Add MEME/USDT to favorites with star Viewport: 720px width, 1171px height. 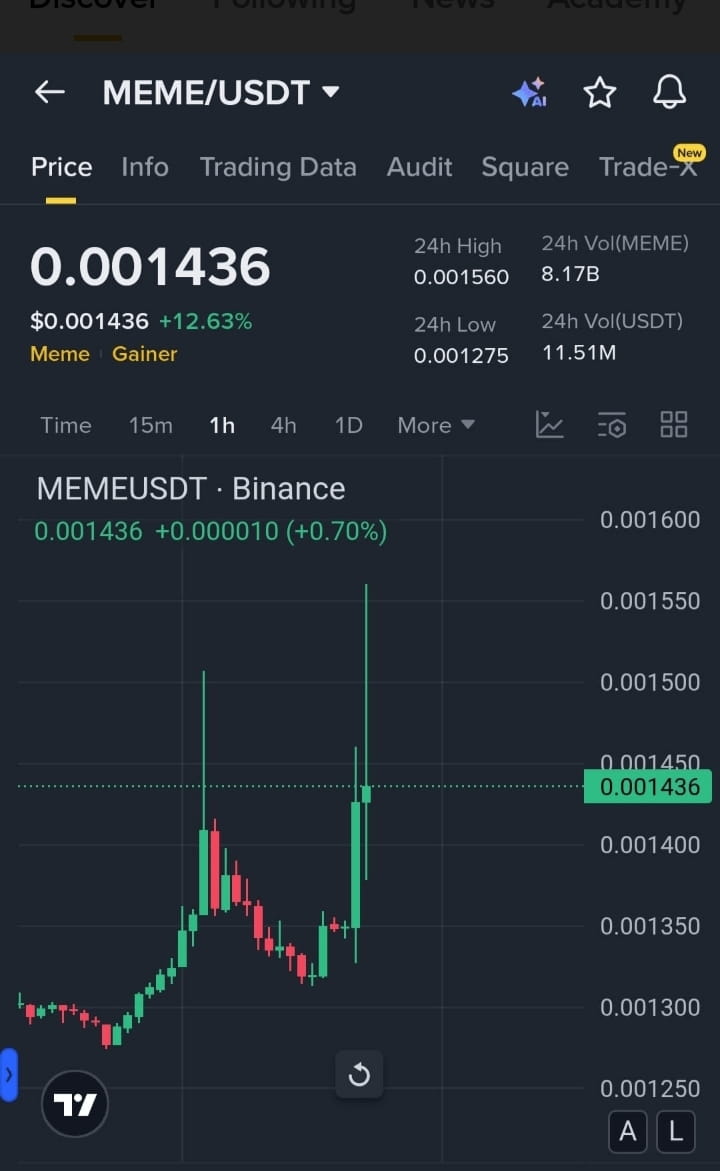(599, 93)
